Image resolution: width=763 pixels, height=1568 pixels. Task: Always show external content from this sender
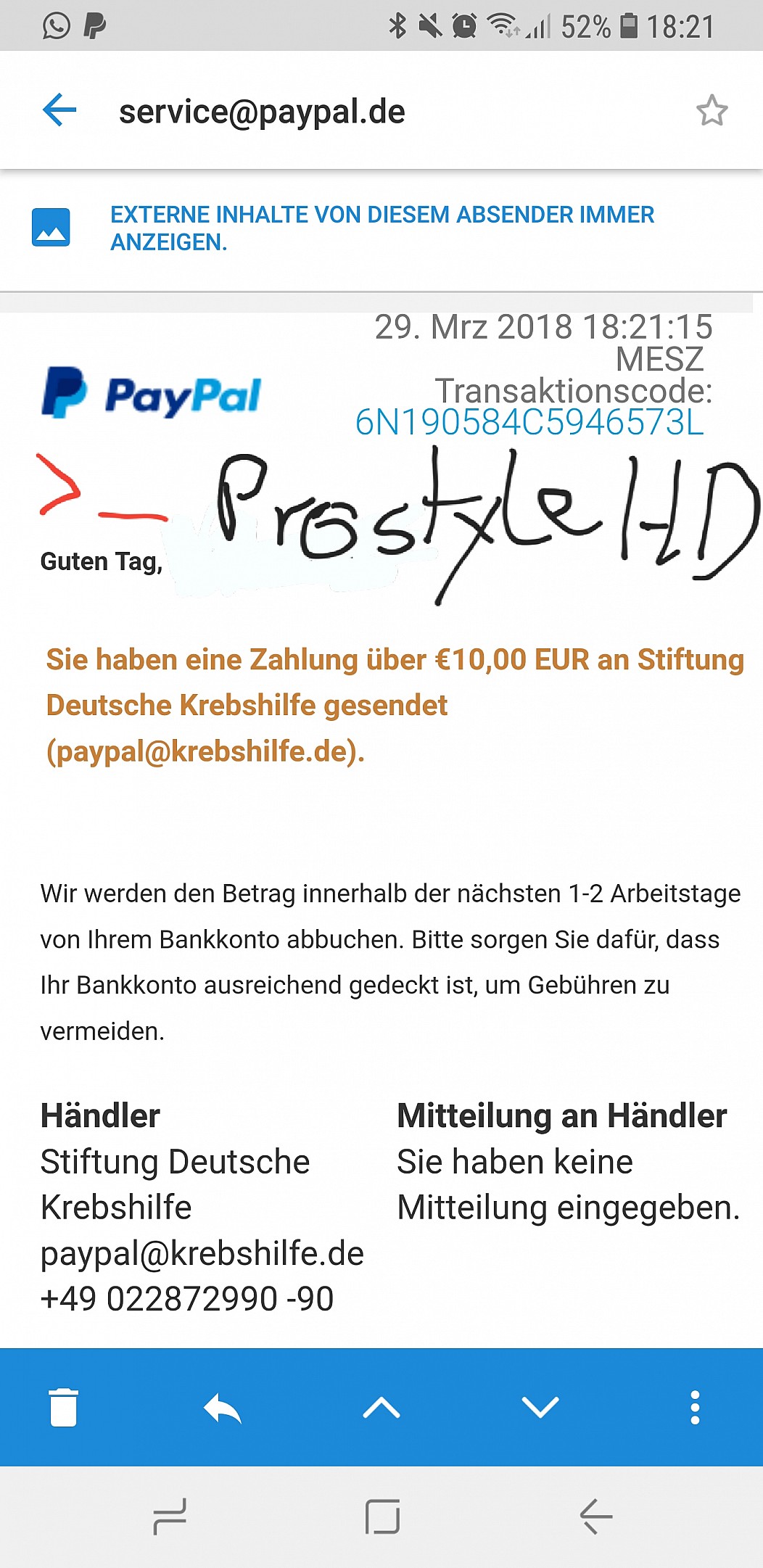tap(382, 228)
